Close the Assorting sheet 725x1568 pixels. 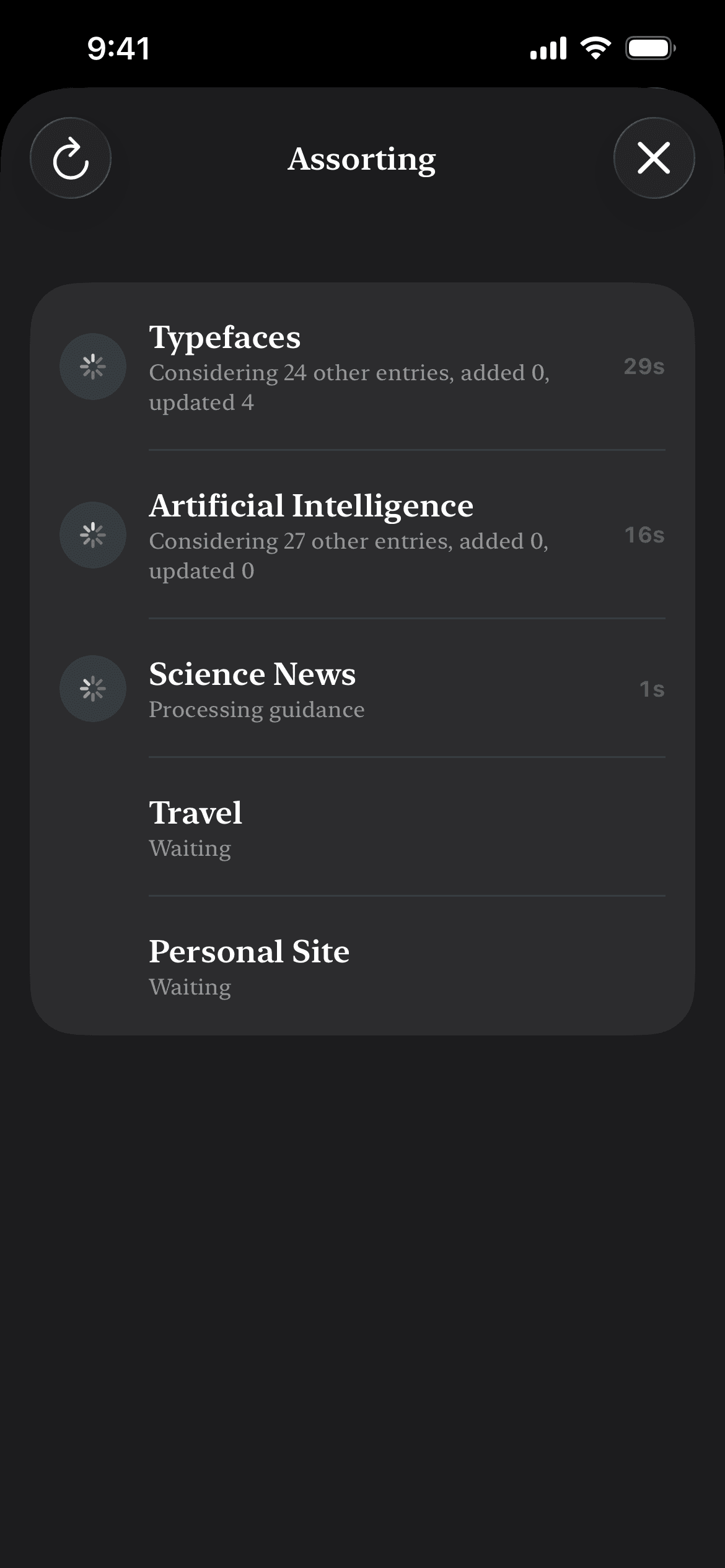coord(654,158)
